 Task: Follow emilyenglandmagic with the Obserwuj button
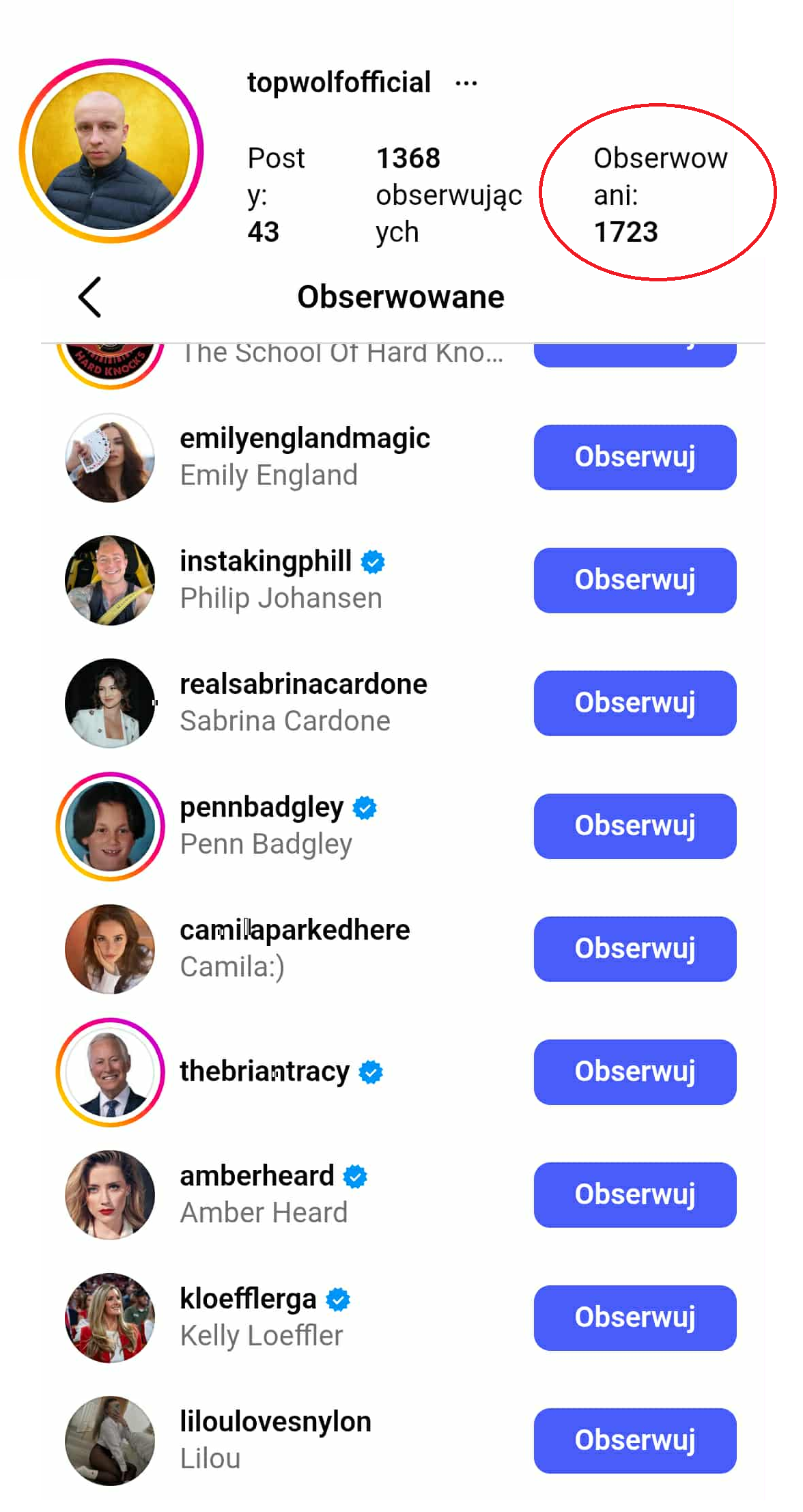pyautogui.click(x=634, y=457)
